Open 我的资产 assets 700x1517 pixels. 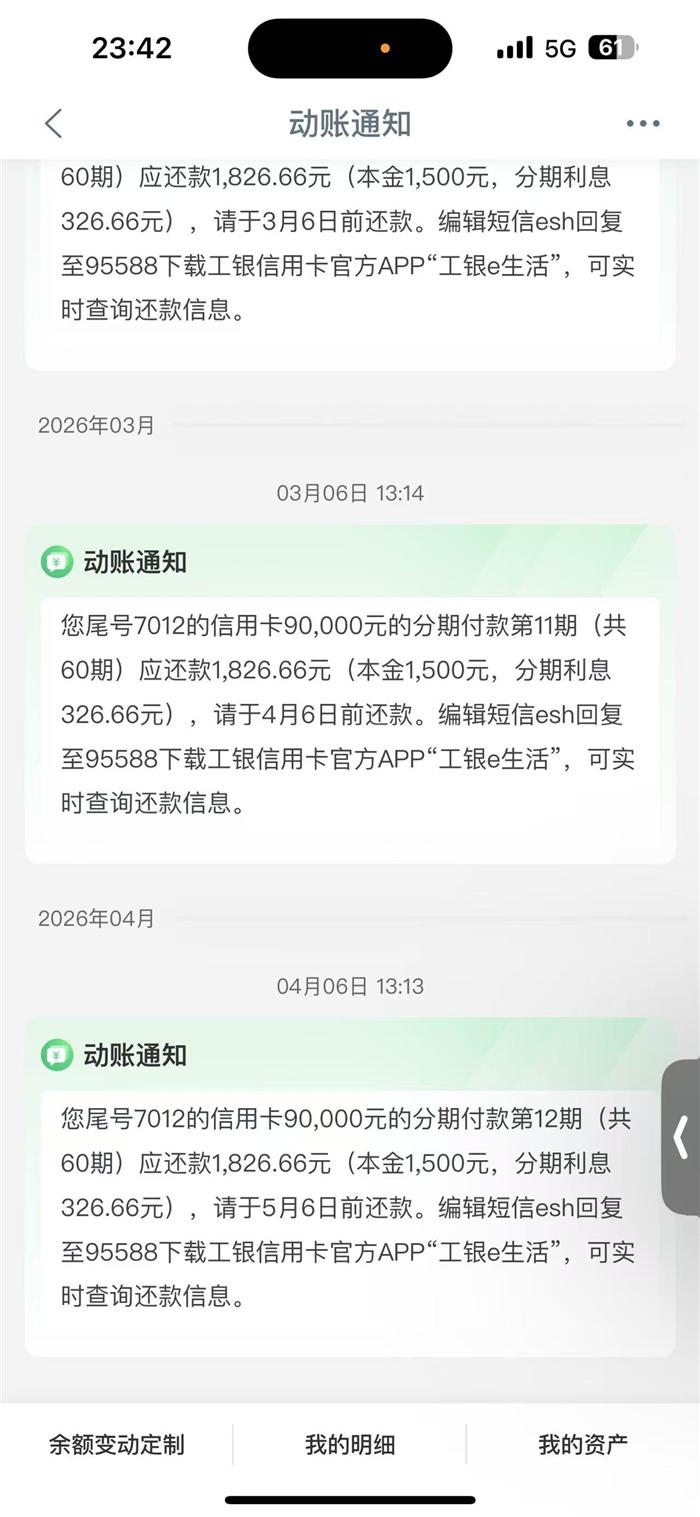point(583,1444)
